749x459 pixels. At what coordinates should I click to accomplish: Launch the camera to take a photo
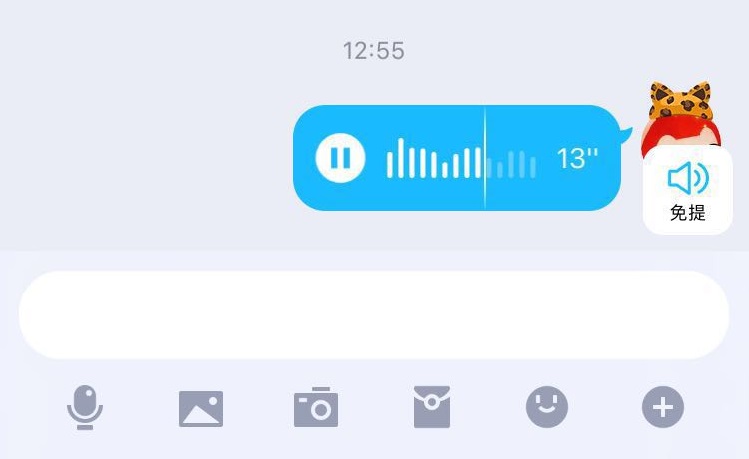pyautogui.click(x=316, y=408)
